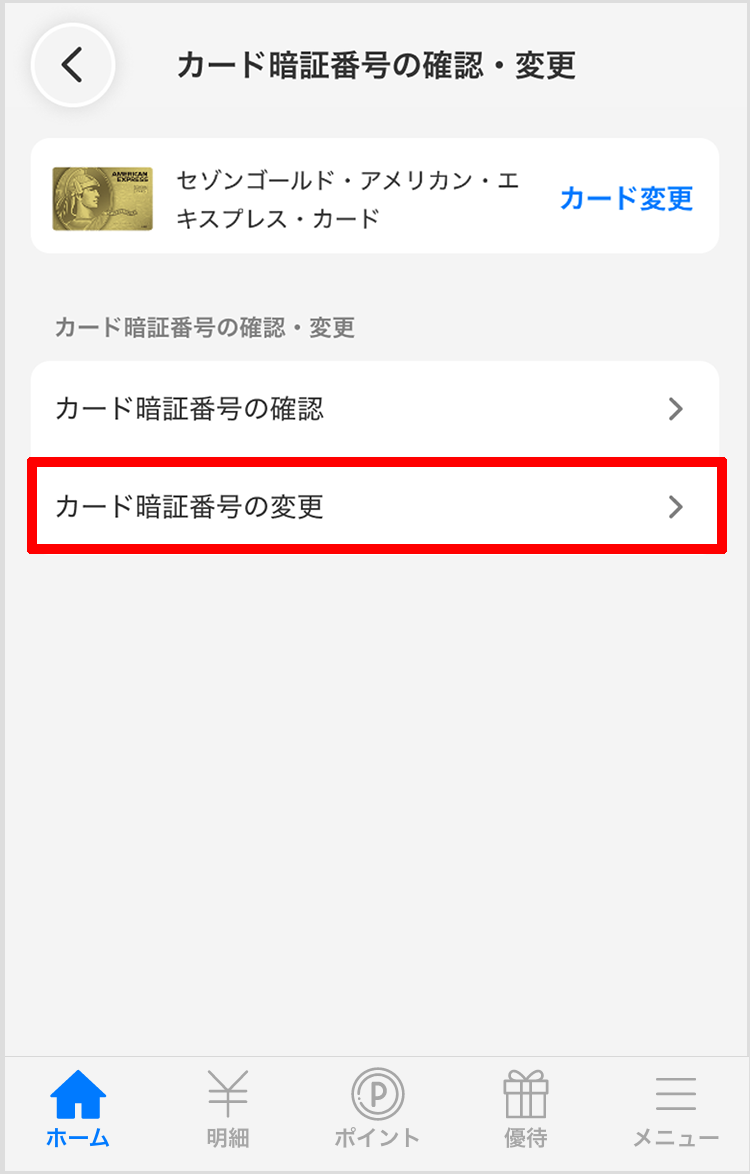Go back using the arrow button
The height and width of the screenshot is (1174, 750).
click(73, 66)
